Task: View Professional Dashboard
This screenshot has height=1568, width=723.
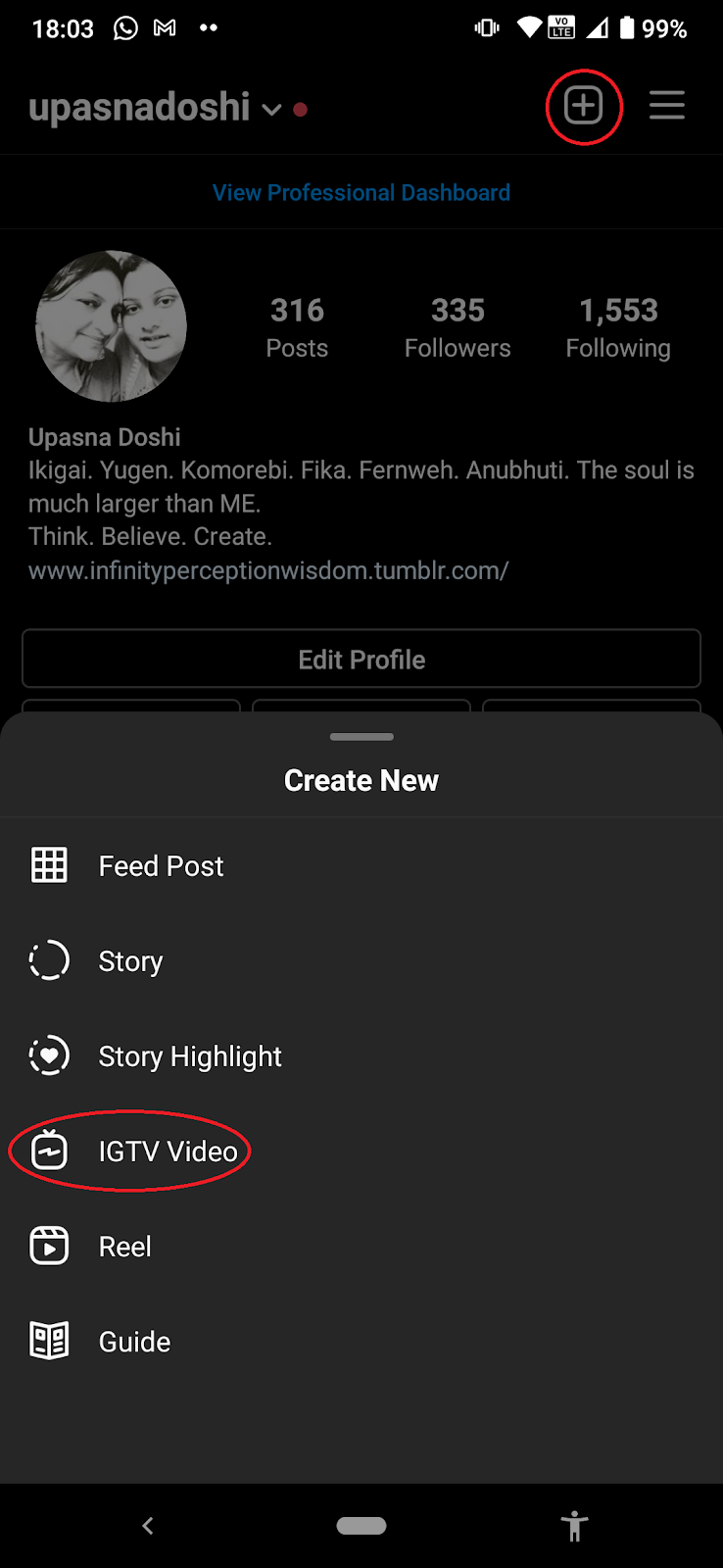Action: click(361, 192)
